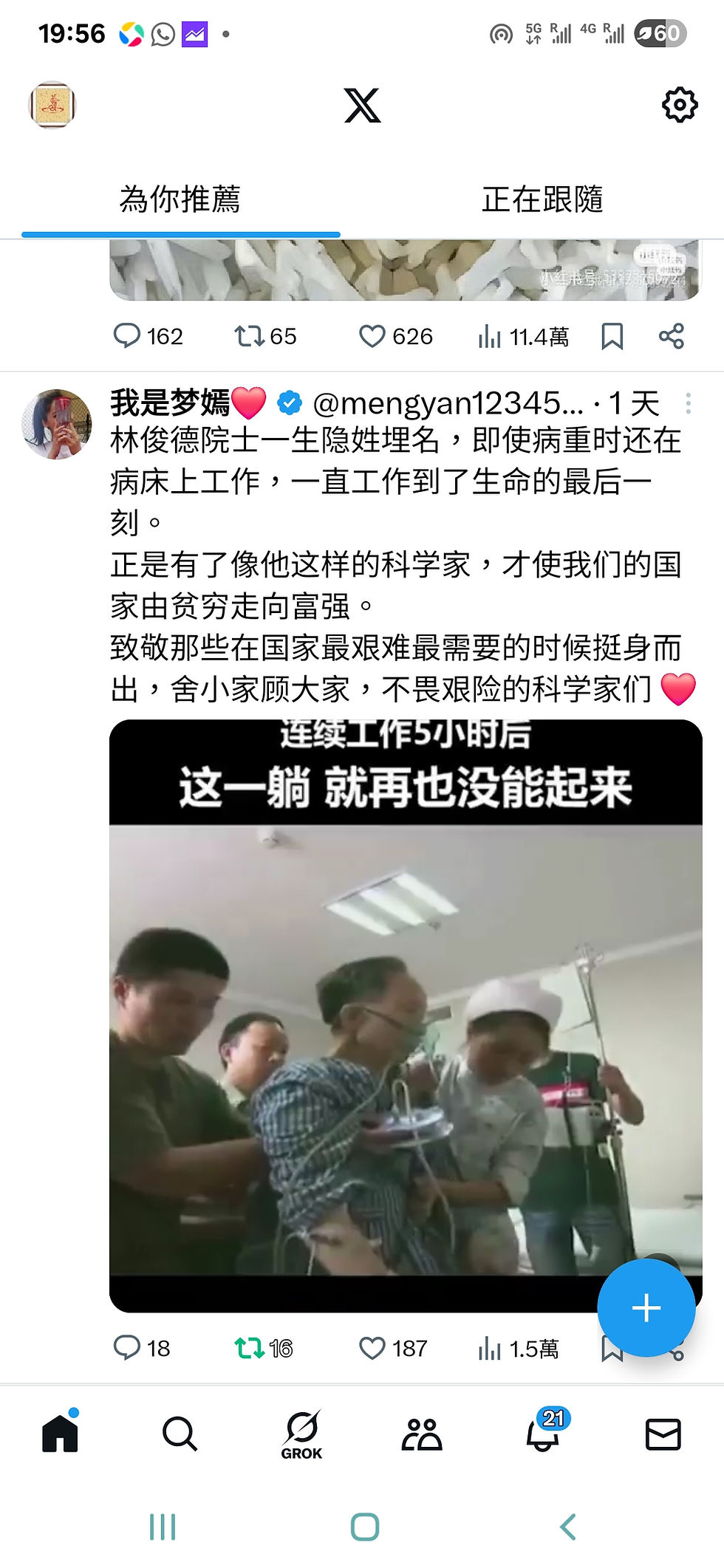
Task: Like 我是梦嫣's post
Action: 372,1348
